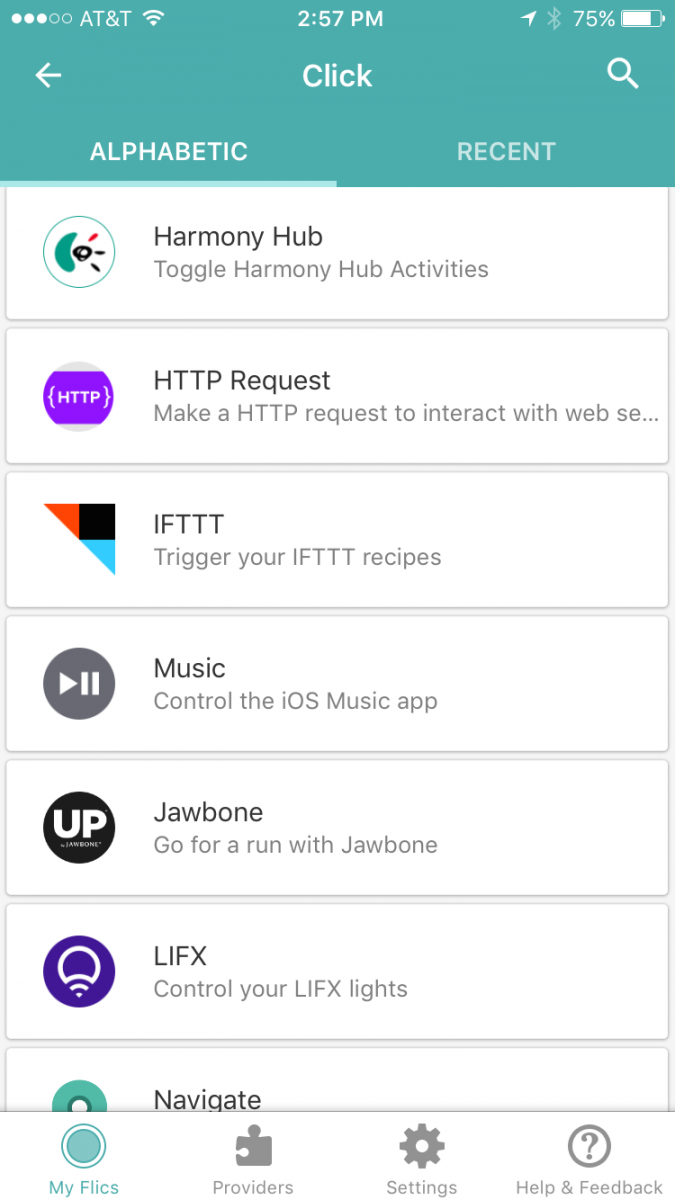
Task: Open the Providers tab
Action: (253, 1157)
